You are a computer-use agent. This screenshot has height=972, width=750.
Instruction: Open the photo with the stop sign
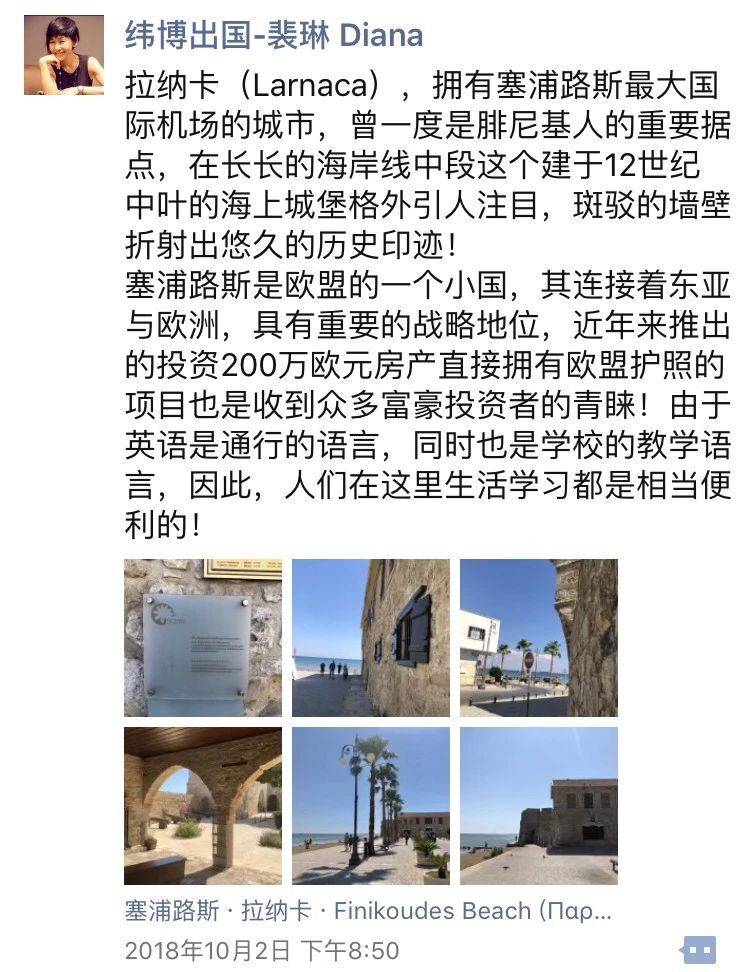pyautogui.click(x=539, y=637)
